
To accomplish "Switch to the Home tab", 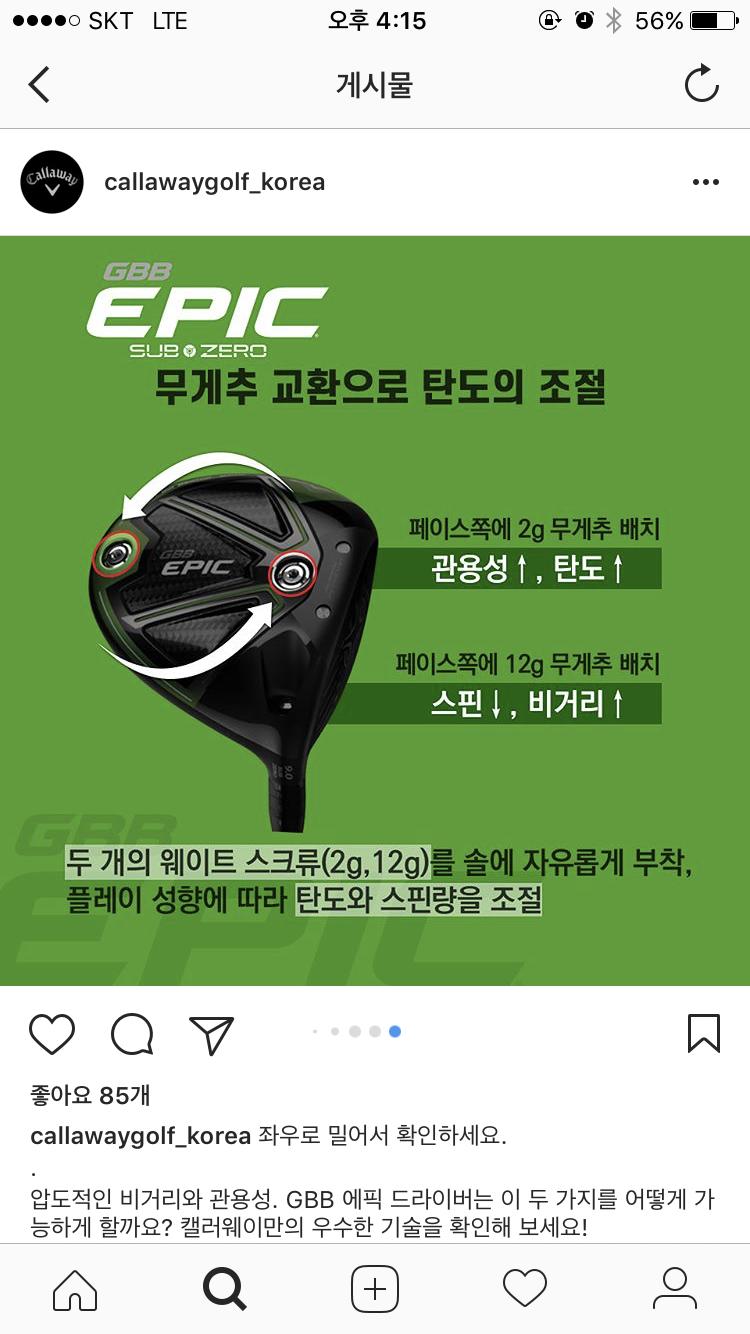I will pos(75,1288).
